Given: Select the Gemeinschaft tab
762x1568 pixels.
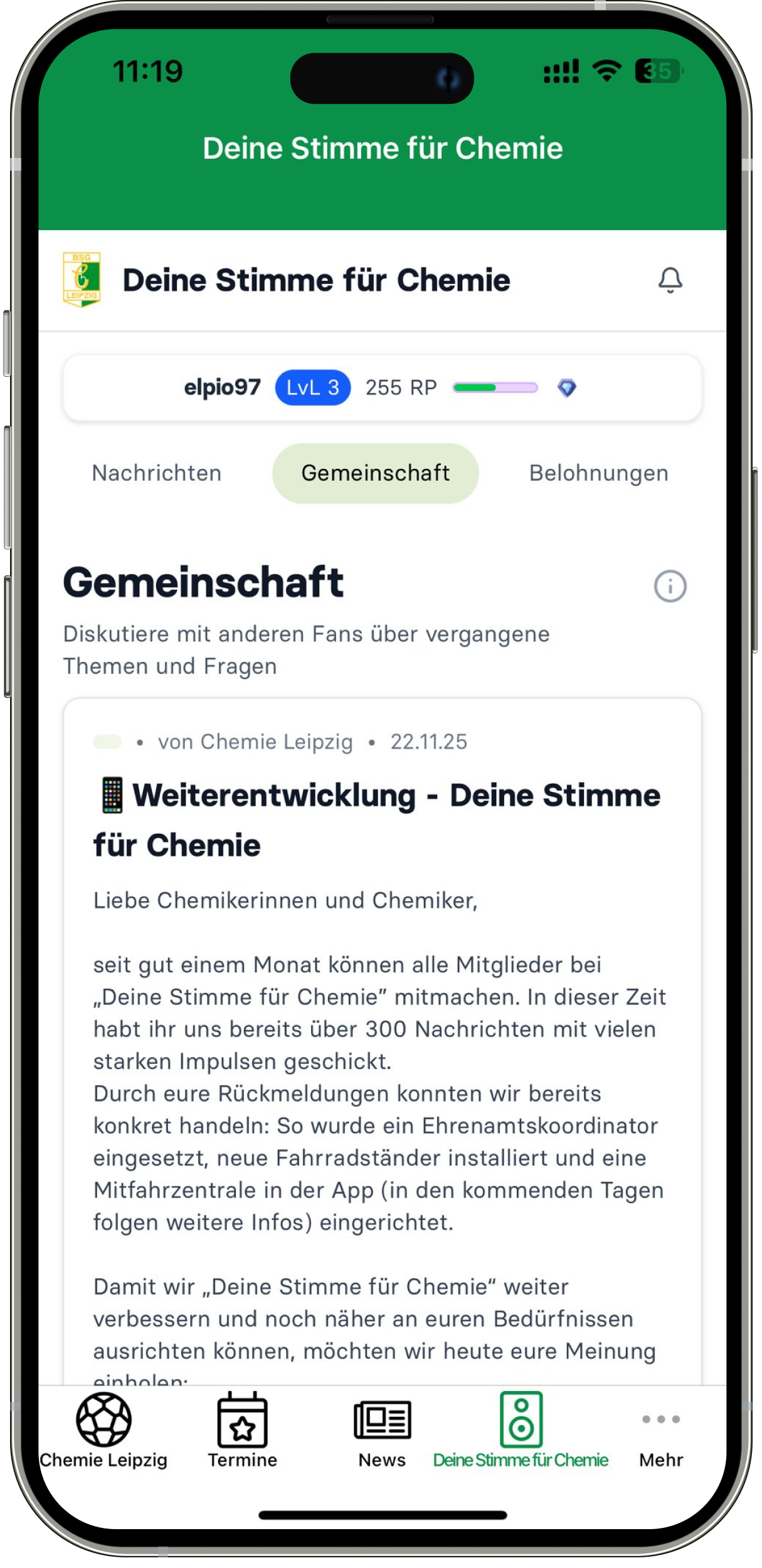Looking at the screenshot, I should tap(374, 473).
